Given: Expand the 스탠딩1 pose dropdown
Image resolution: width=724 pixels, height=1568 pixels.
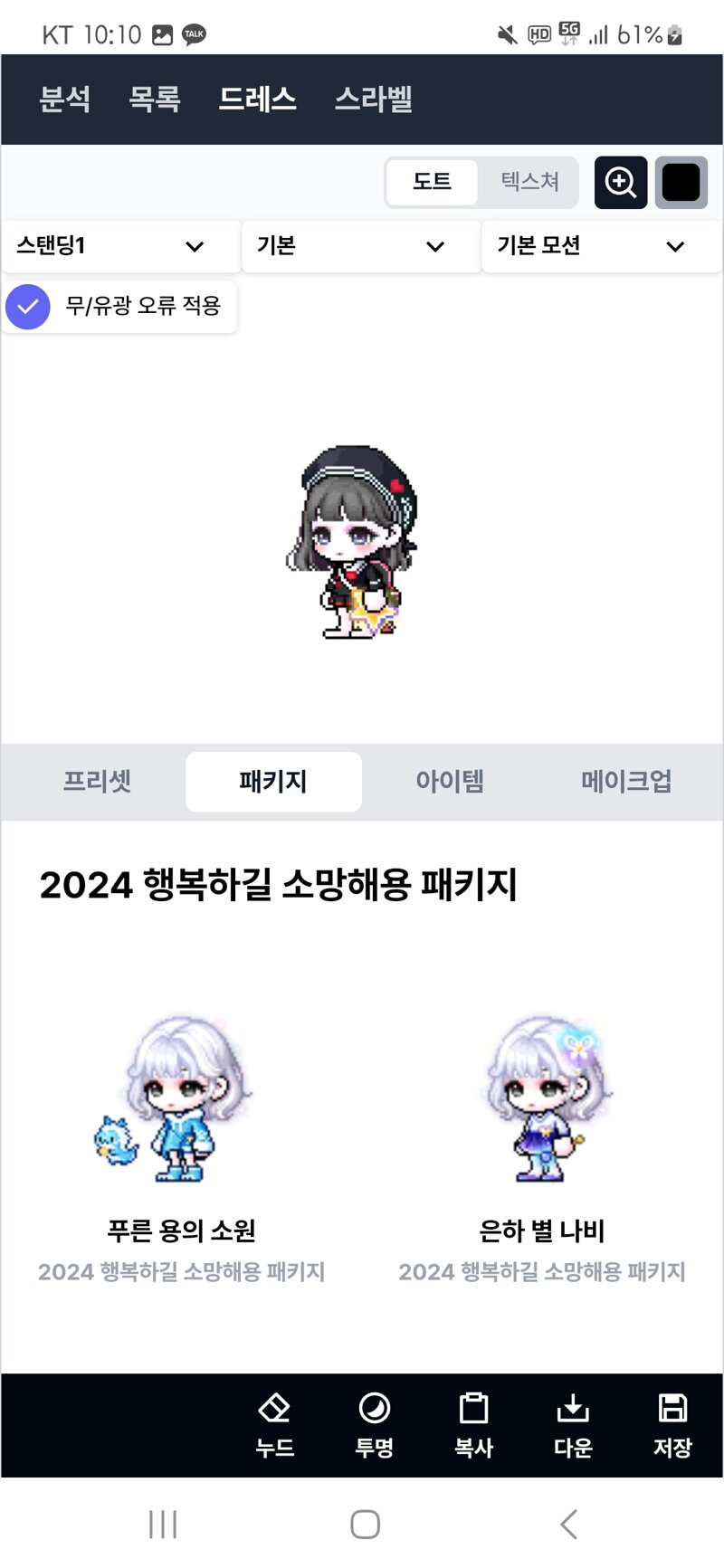Looking at the screenshot, I should [120, 246].
